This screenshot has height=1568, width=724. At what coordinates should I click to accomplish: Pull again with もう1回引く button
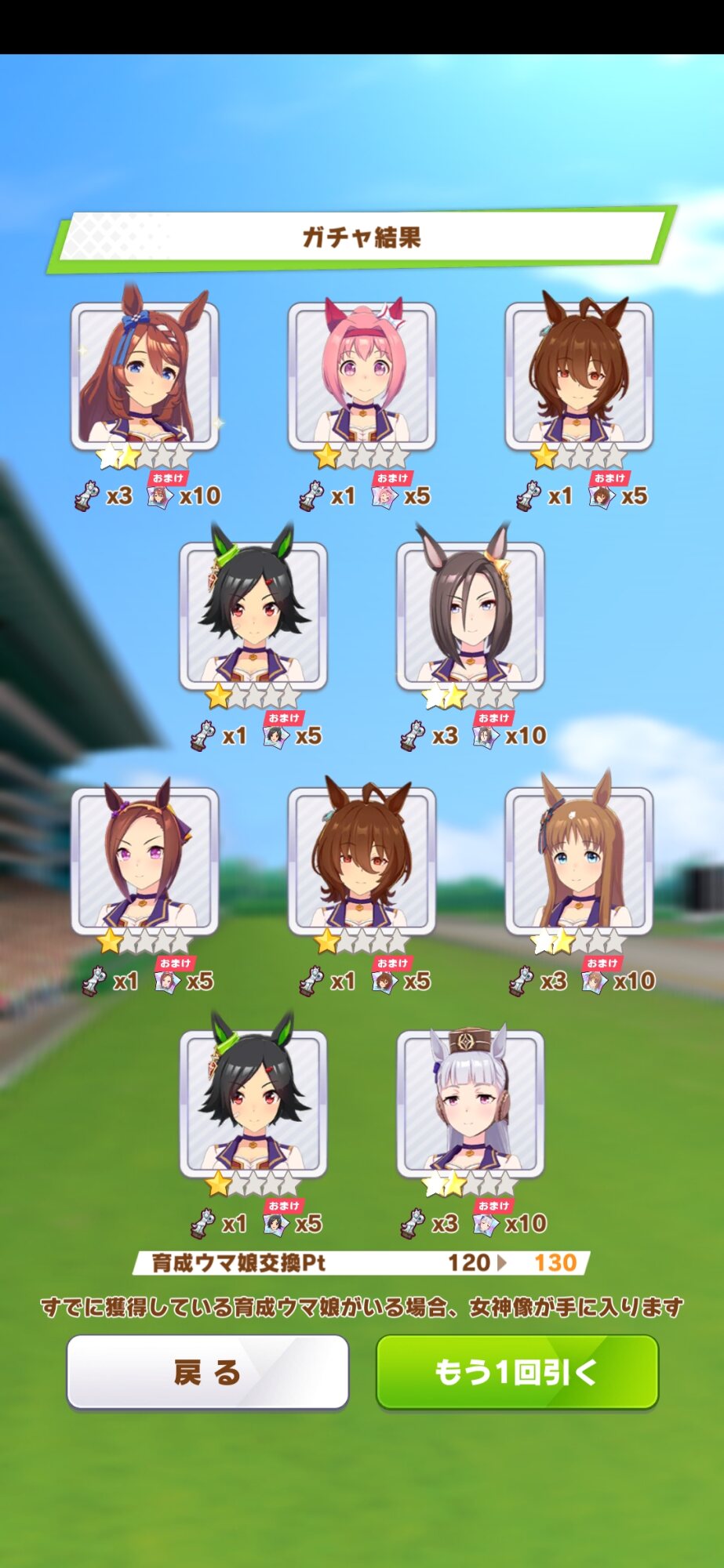pos(517,1372)
